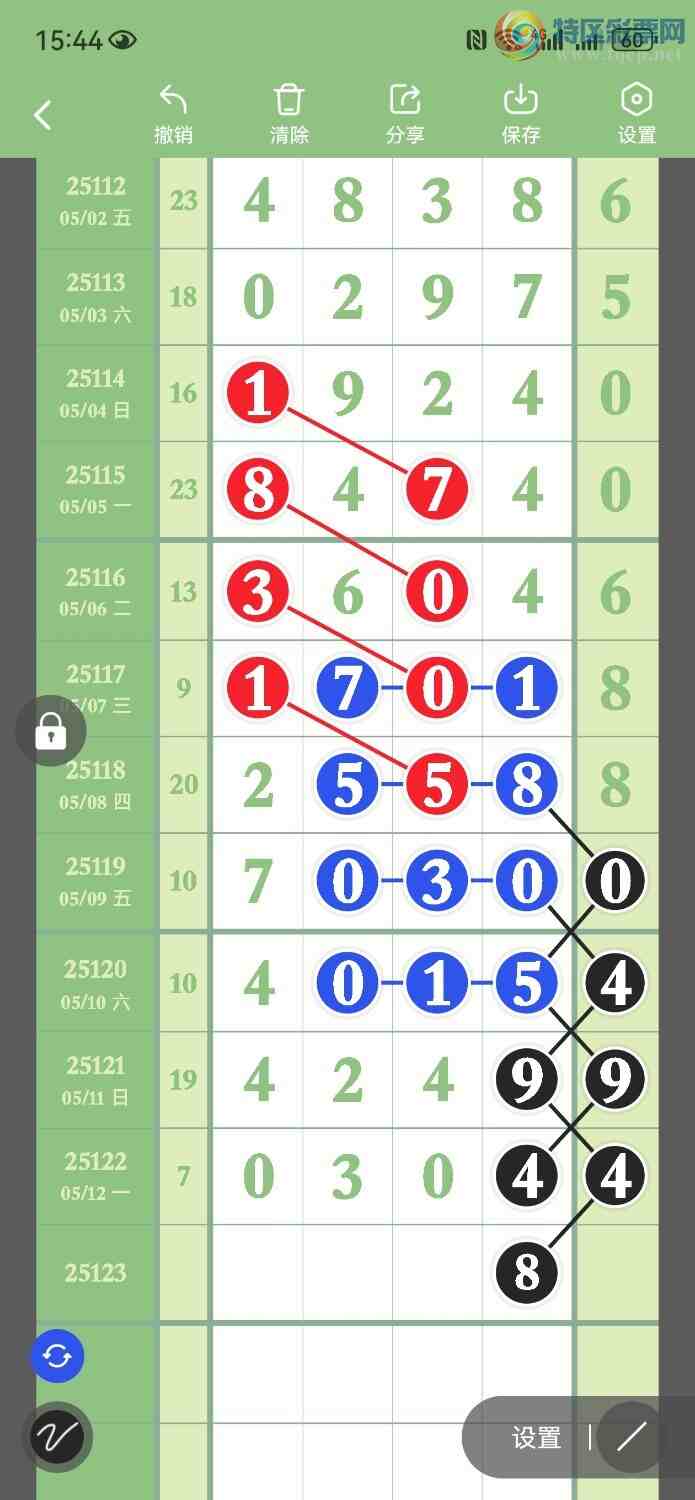Undo the last drawing (撤销)

pyautogui.click(x=173, y=114)
